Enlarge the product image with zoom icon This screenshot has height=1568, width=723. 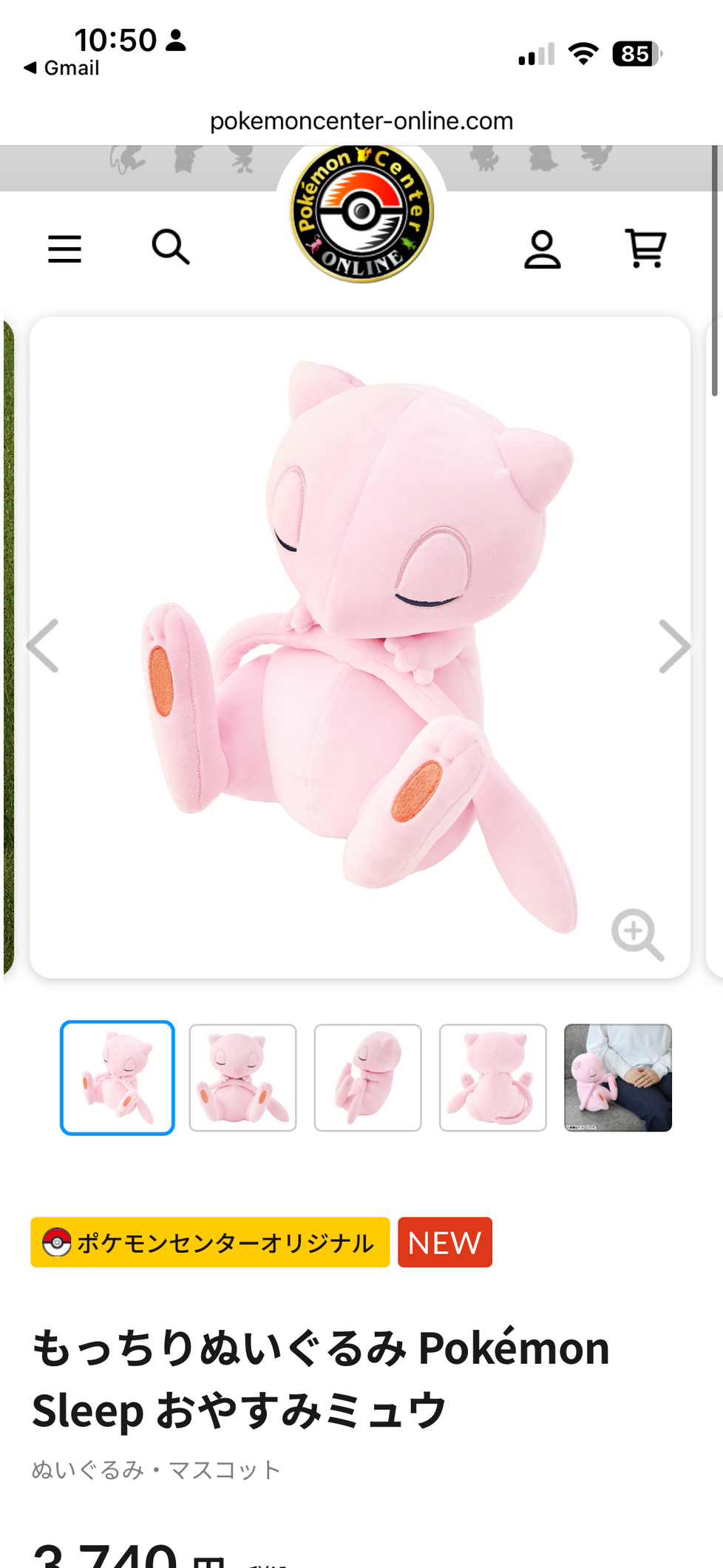[x=637, y=935]
